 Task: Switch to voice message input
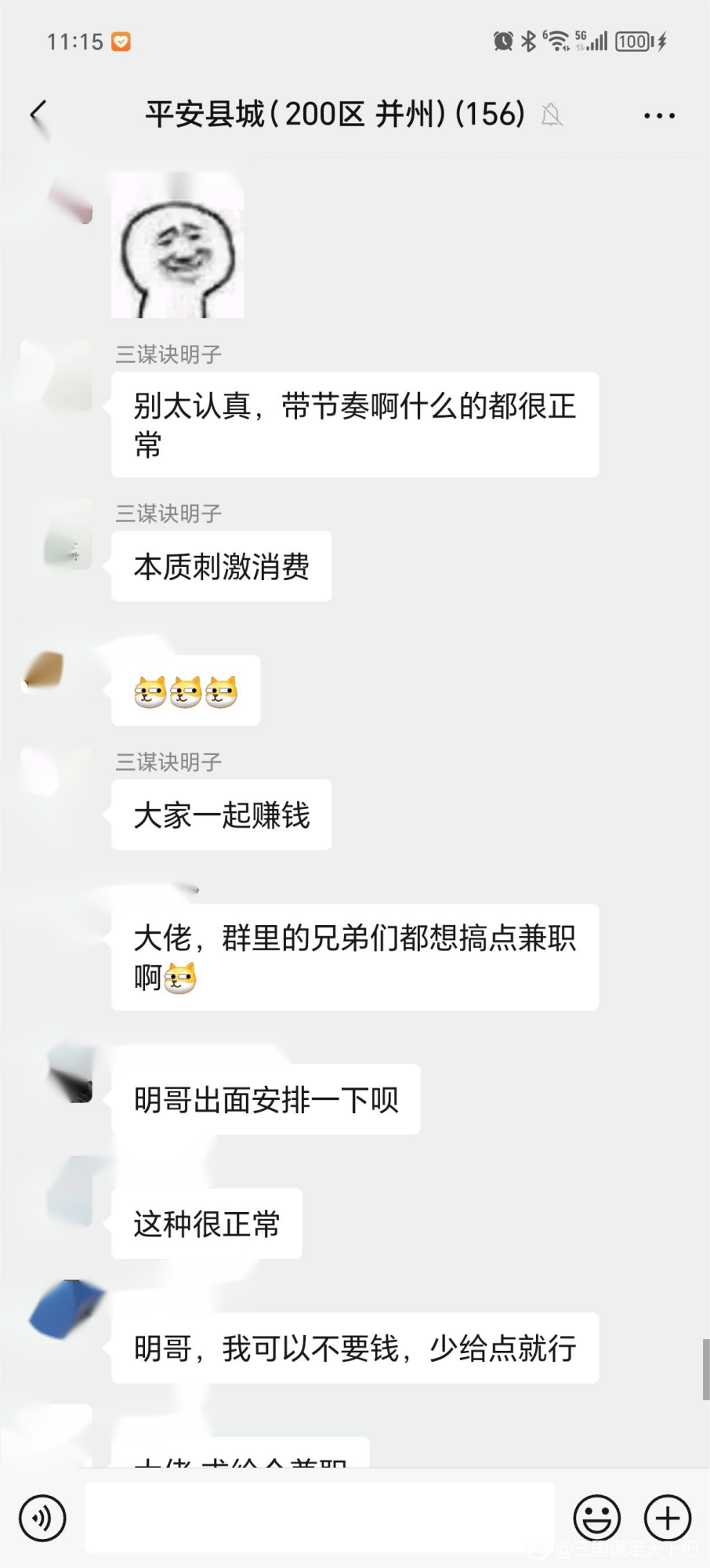coord(42,1518)
